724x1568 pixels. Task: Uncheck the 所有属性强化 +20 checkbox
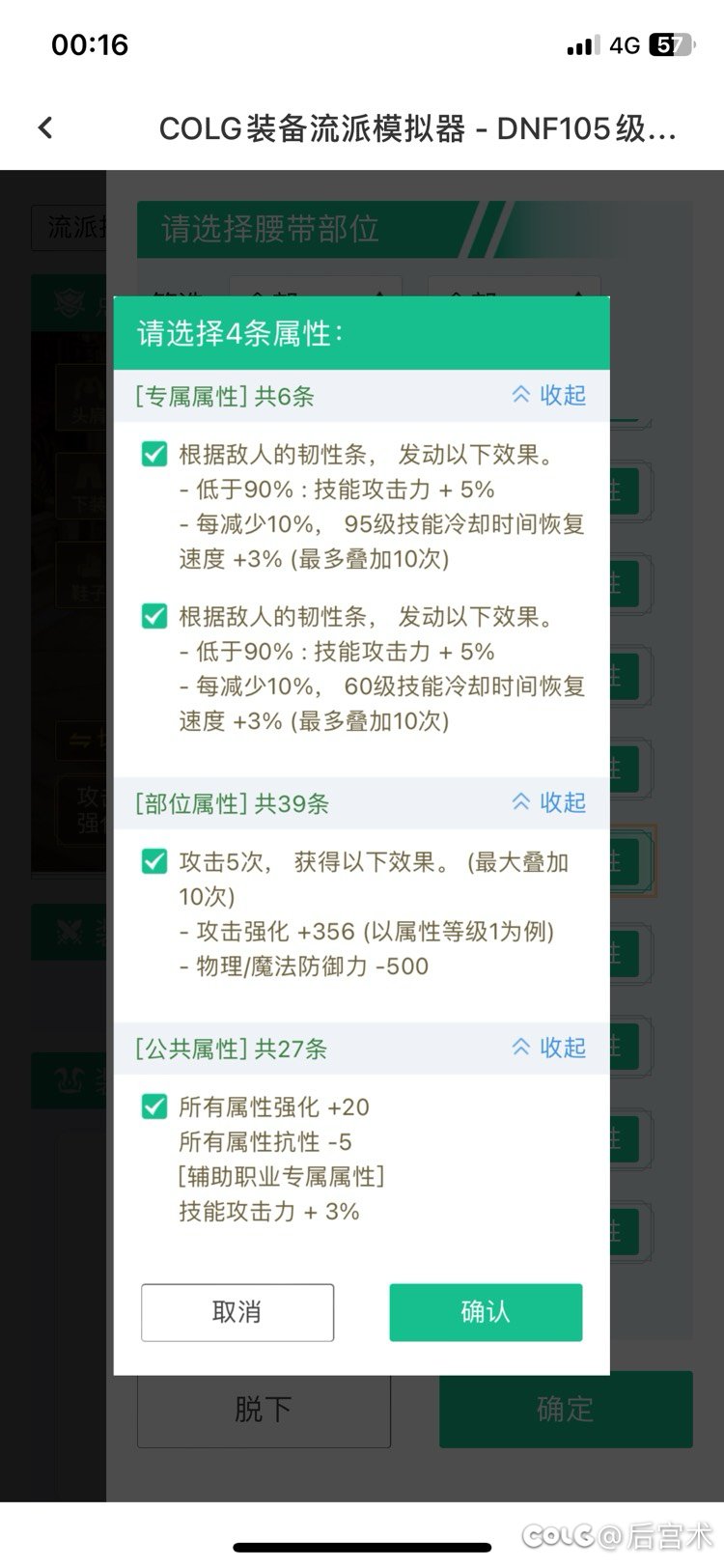click(154, 1106)
